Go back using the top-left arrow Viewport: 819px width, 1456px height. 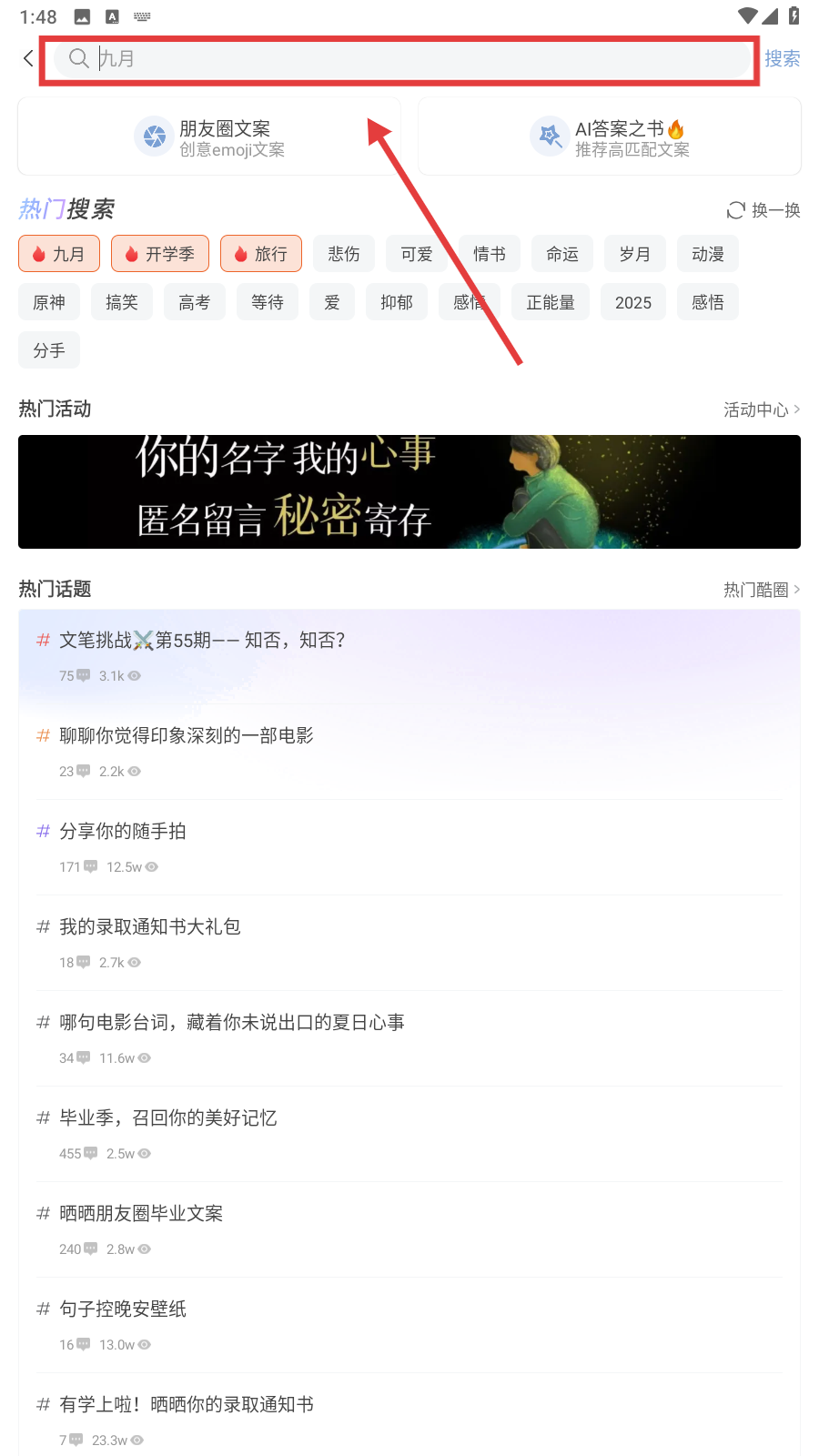click(x=28, y=58)
